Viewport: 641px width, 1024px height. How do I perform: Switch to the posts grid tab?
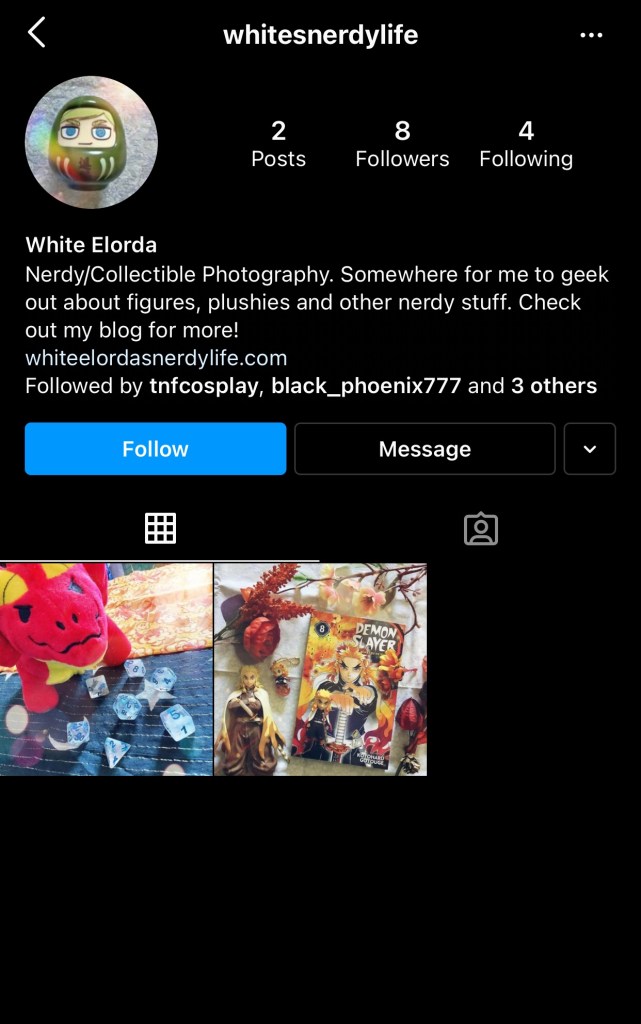[160, 529]
